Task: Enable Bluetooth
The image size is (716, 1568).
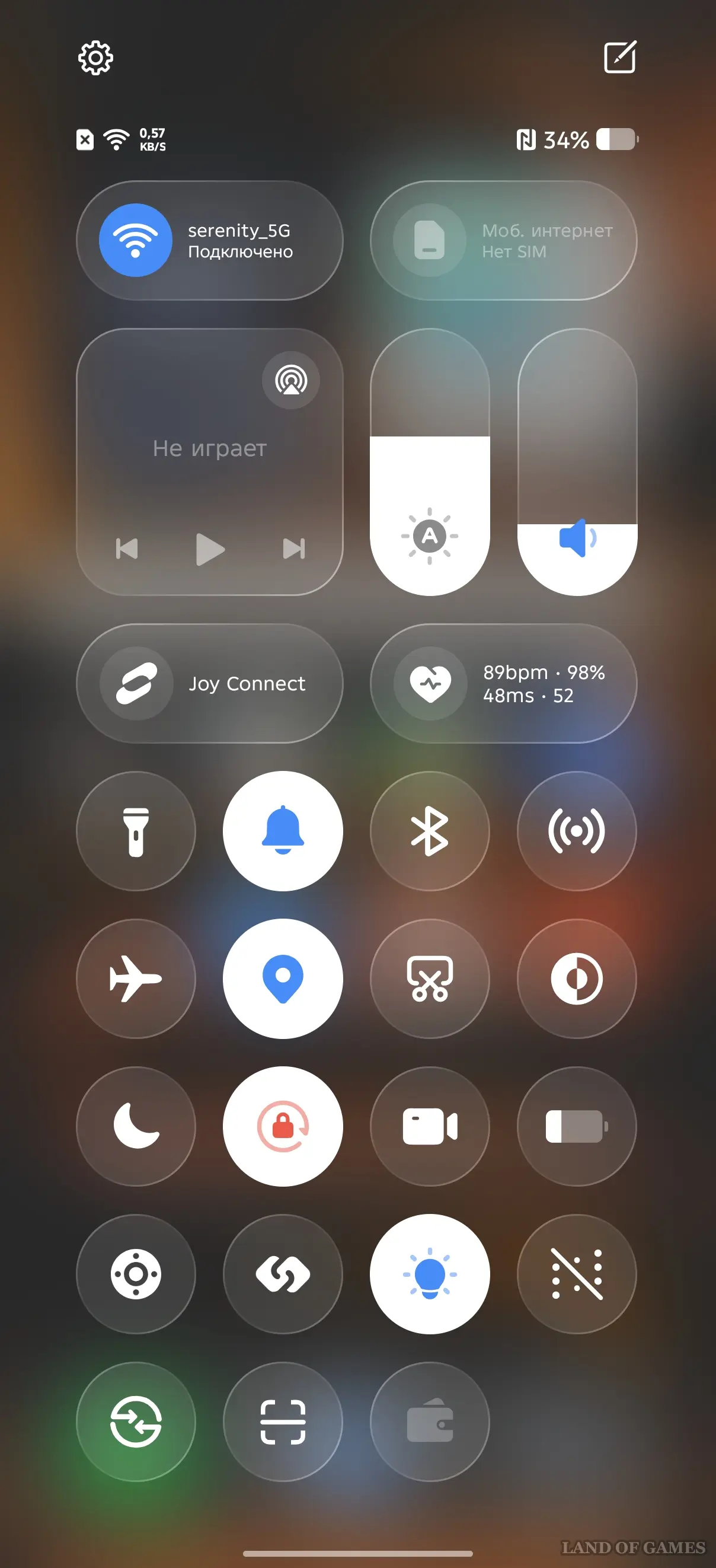Action: [x=430, y=831]
